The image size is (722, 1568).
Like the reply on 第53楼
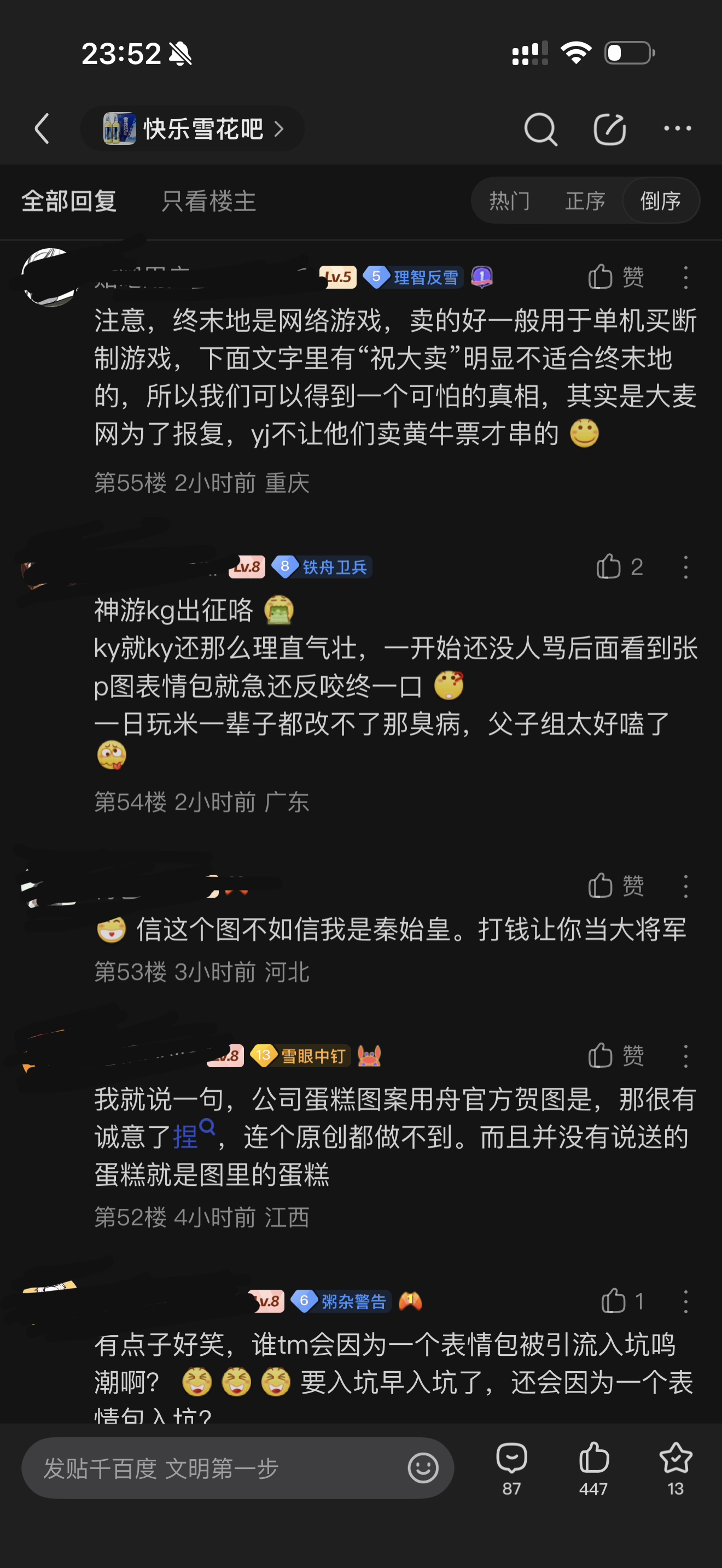[615, 886]
